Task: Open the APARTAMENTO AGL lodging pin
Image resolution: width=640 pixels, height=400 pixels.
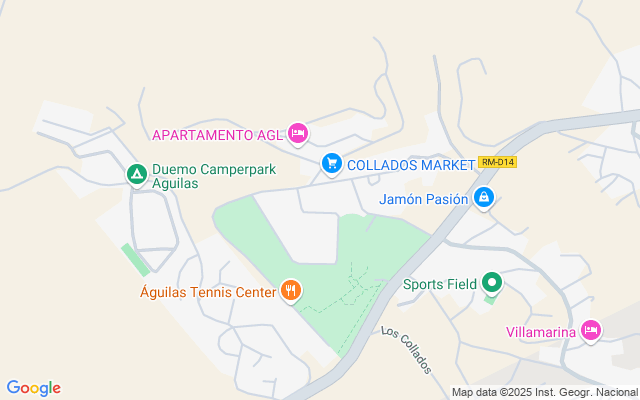Action: point(298,134)
